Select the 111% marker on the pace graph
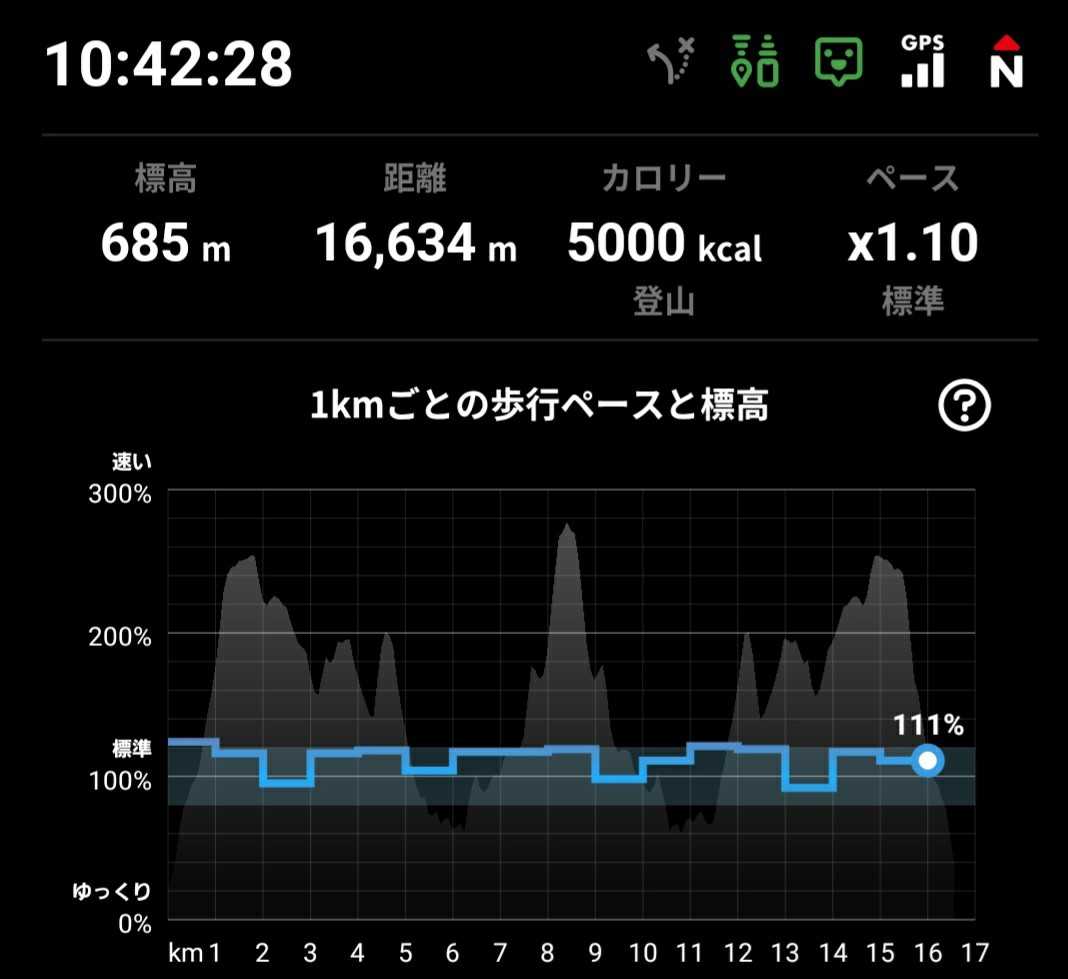The width and height of the screenshot is (1068, 979). 928,761
